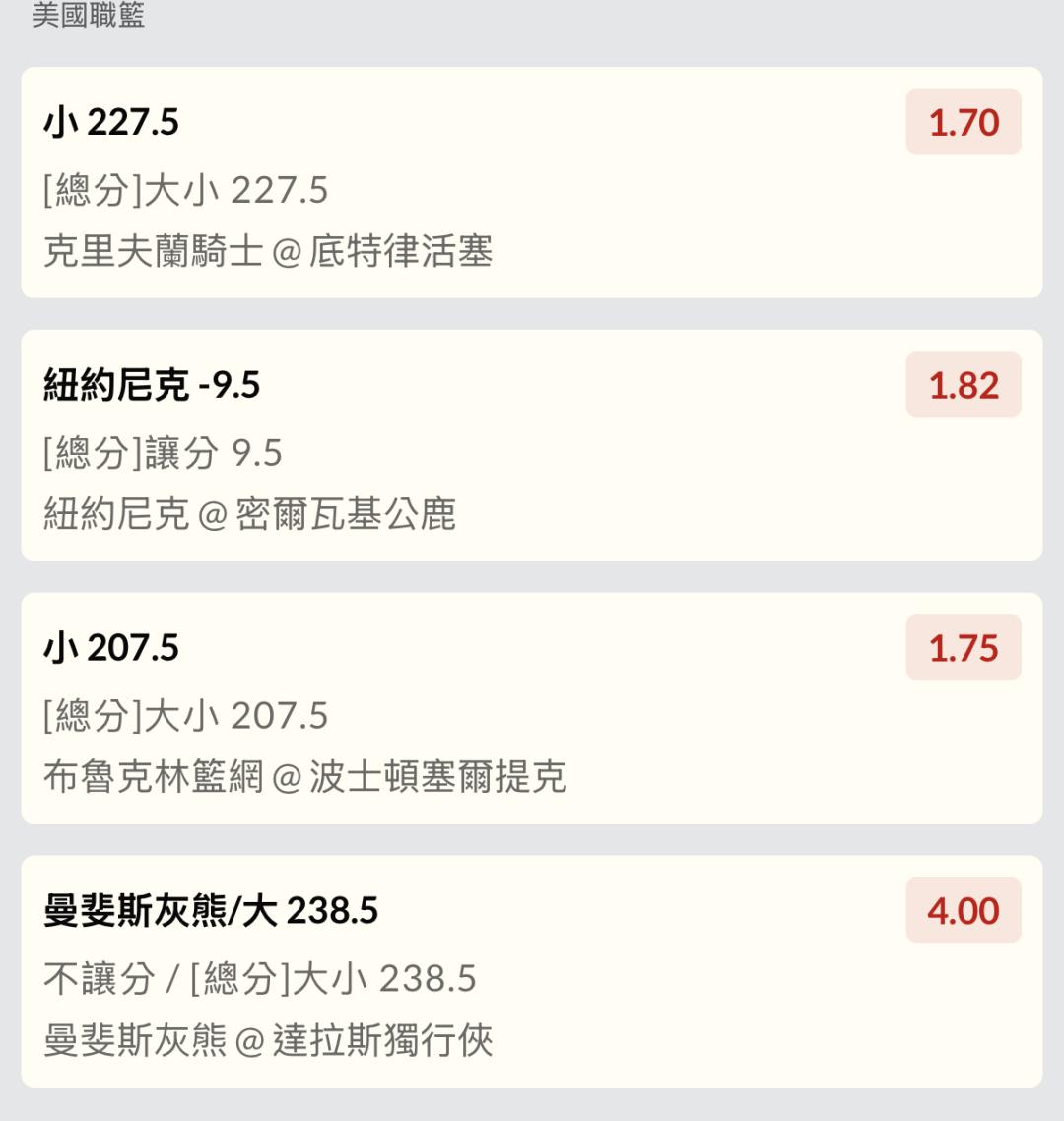Select the New York Knicks -9.5 spread card
Image resolution: width=1064 pixels, height=1121 pixels.
pyautogui.click(x=531, y=445)
